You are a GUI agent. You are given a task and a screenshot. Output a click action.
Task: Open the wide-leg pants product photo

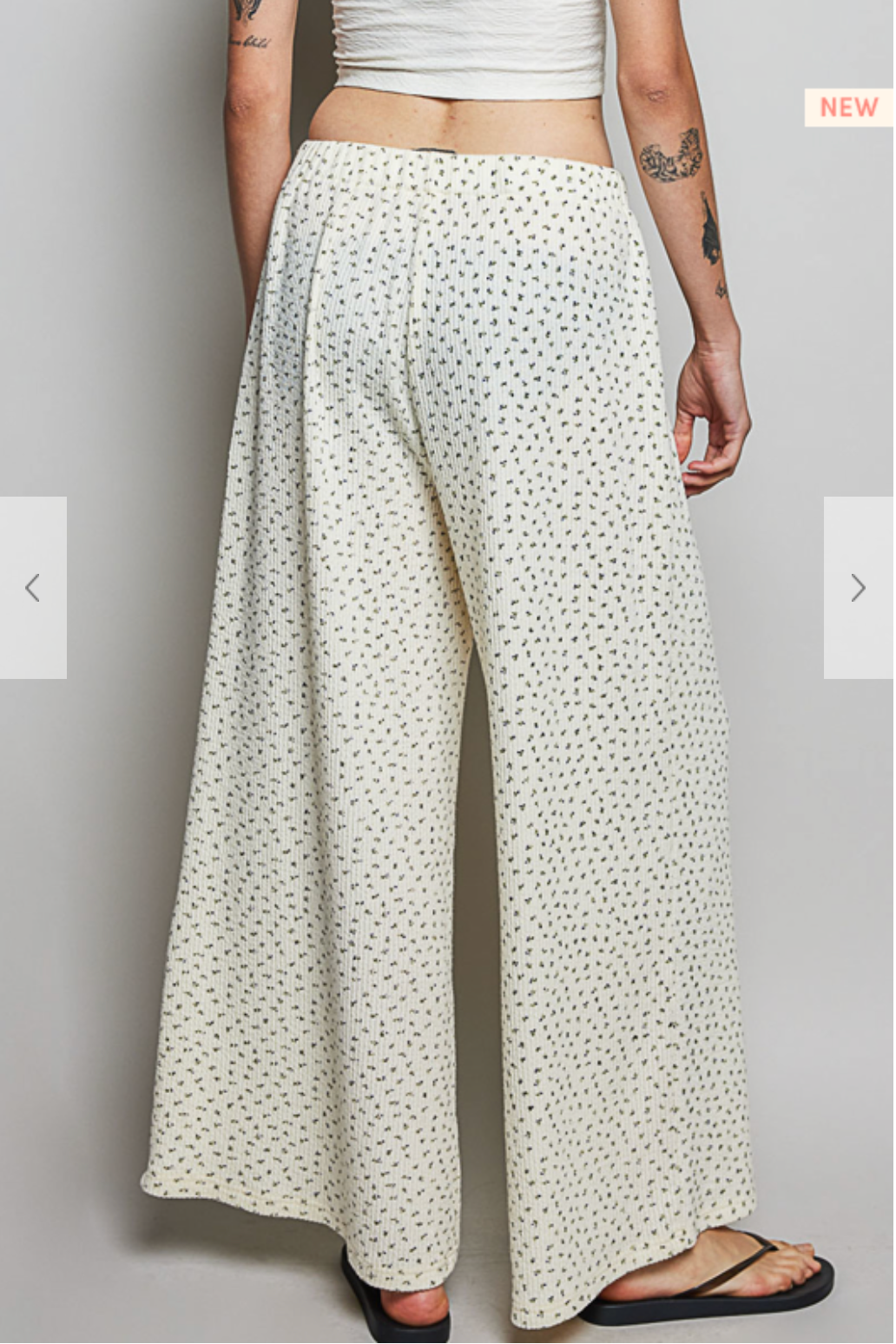447,695
